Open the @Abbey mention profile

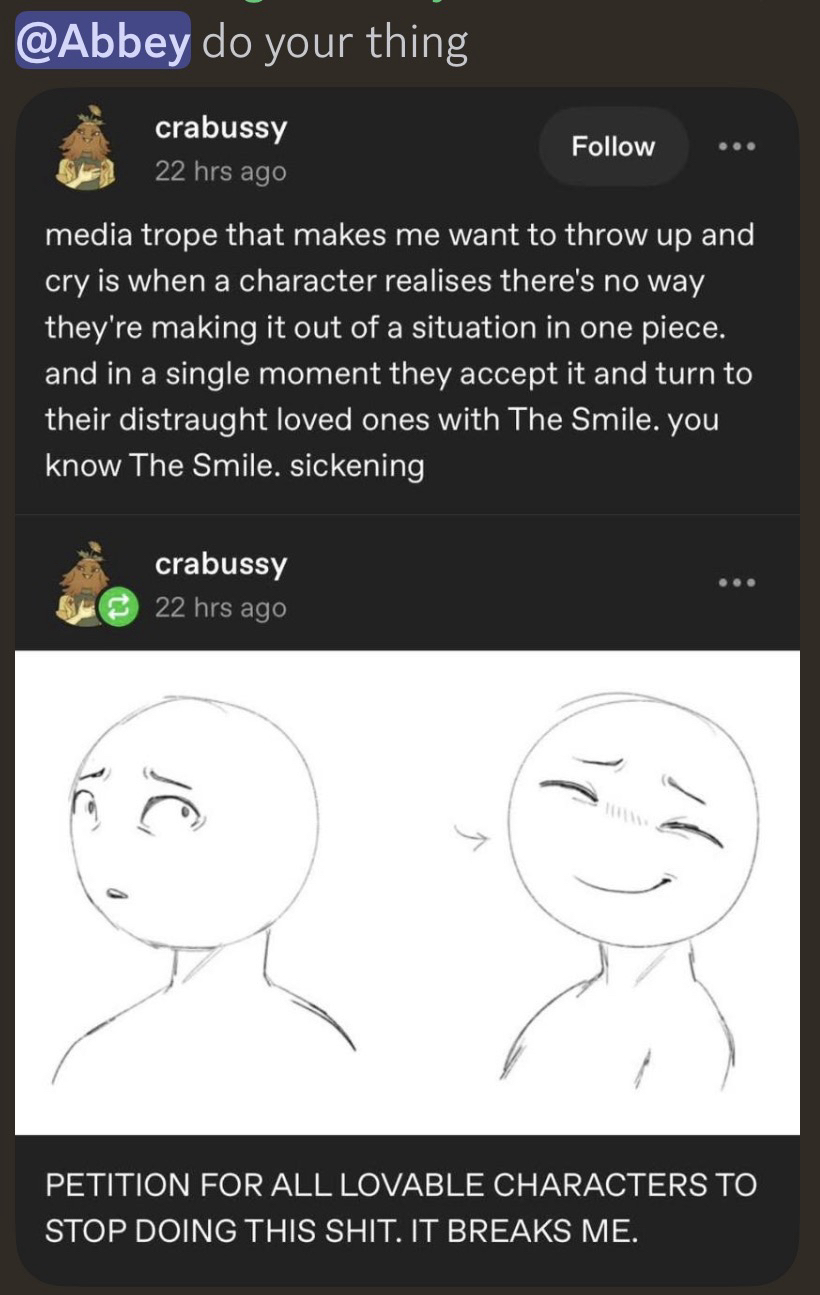pos(103,42)
